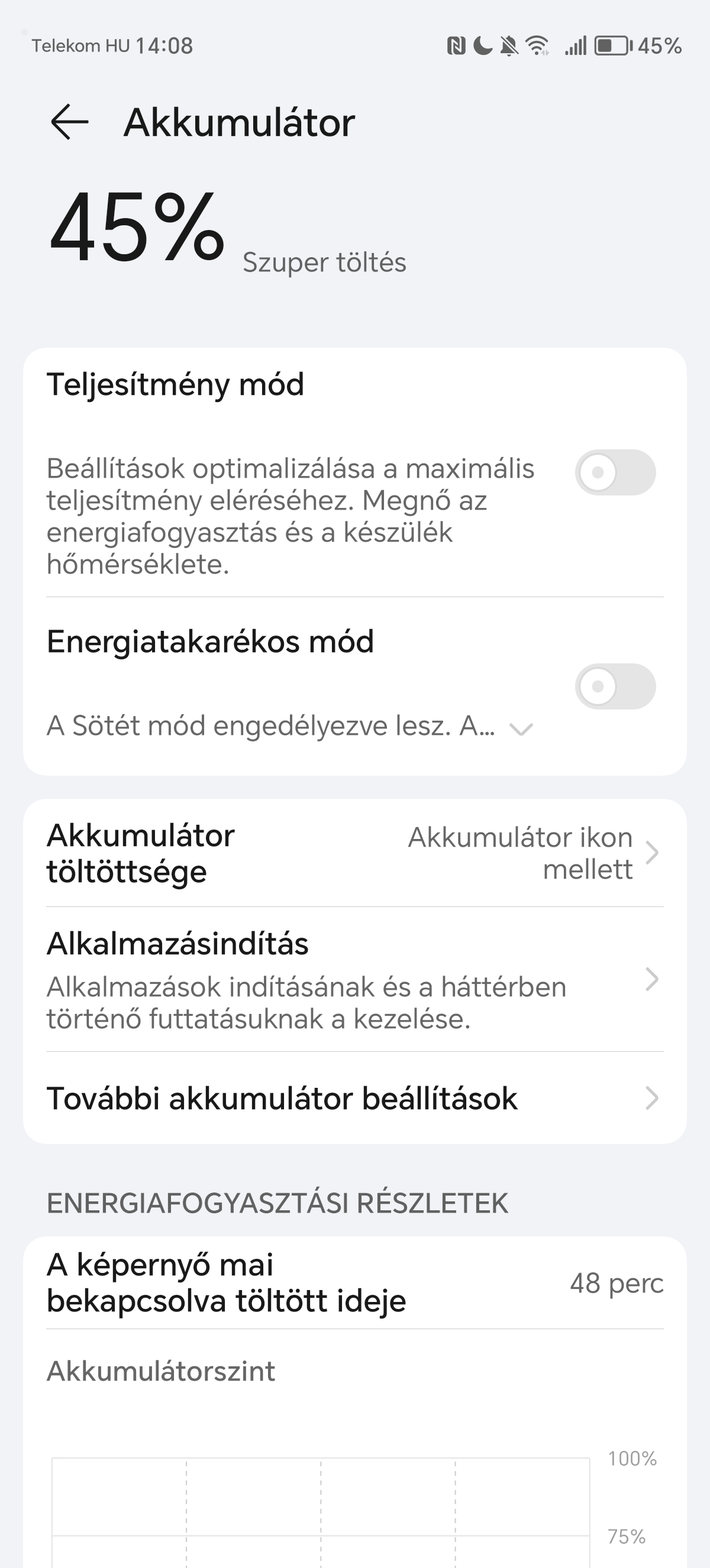The height and width of the screenshot is (1568, 710).
Task: Enable the Teljesítmény mód switch
Action: pyautogui.click(x=615, y=472)
